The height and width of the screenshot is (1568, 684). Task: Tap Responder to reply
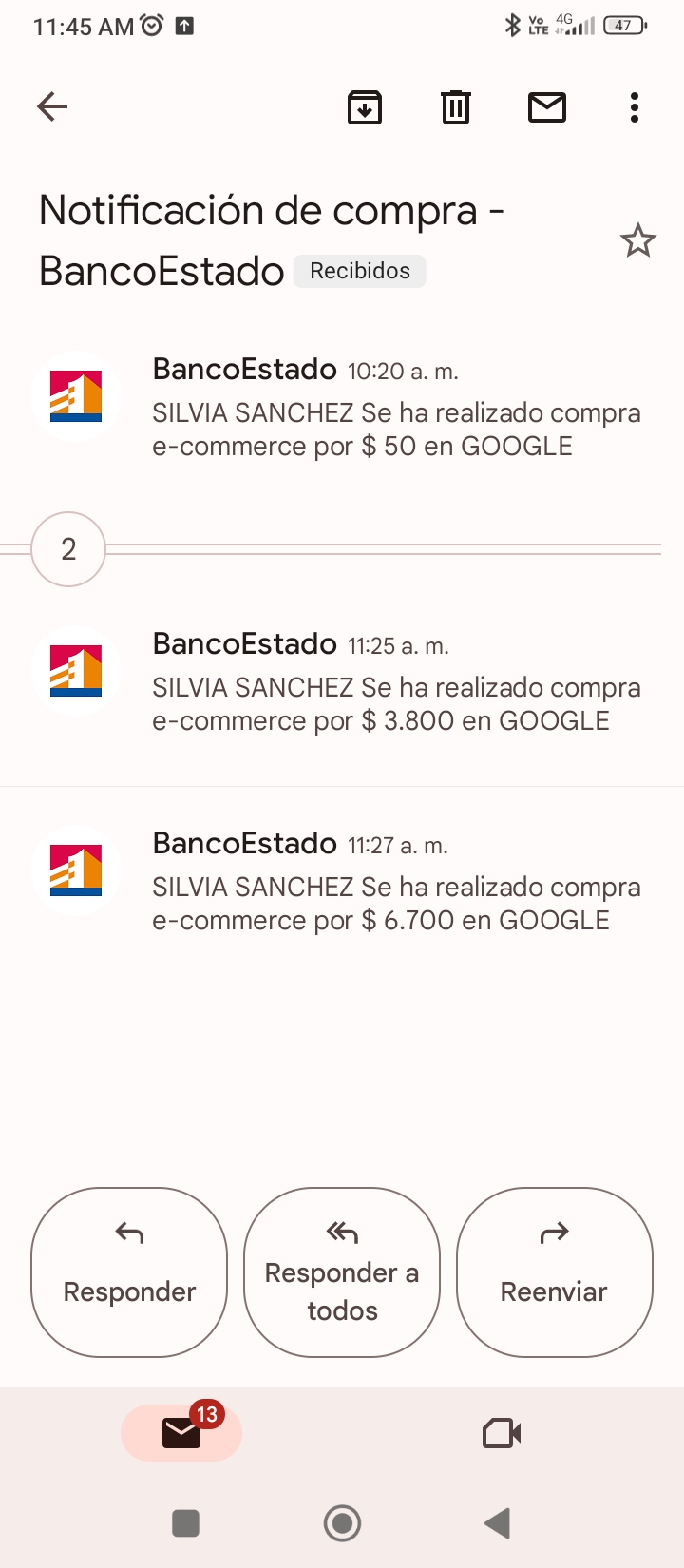point(129,1272)
